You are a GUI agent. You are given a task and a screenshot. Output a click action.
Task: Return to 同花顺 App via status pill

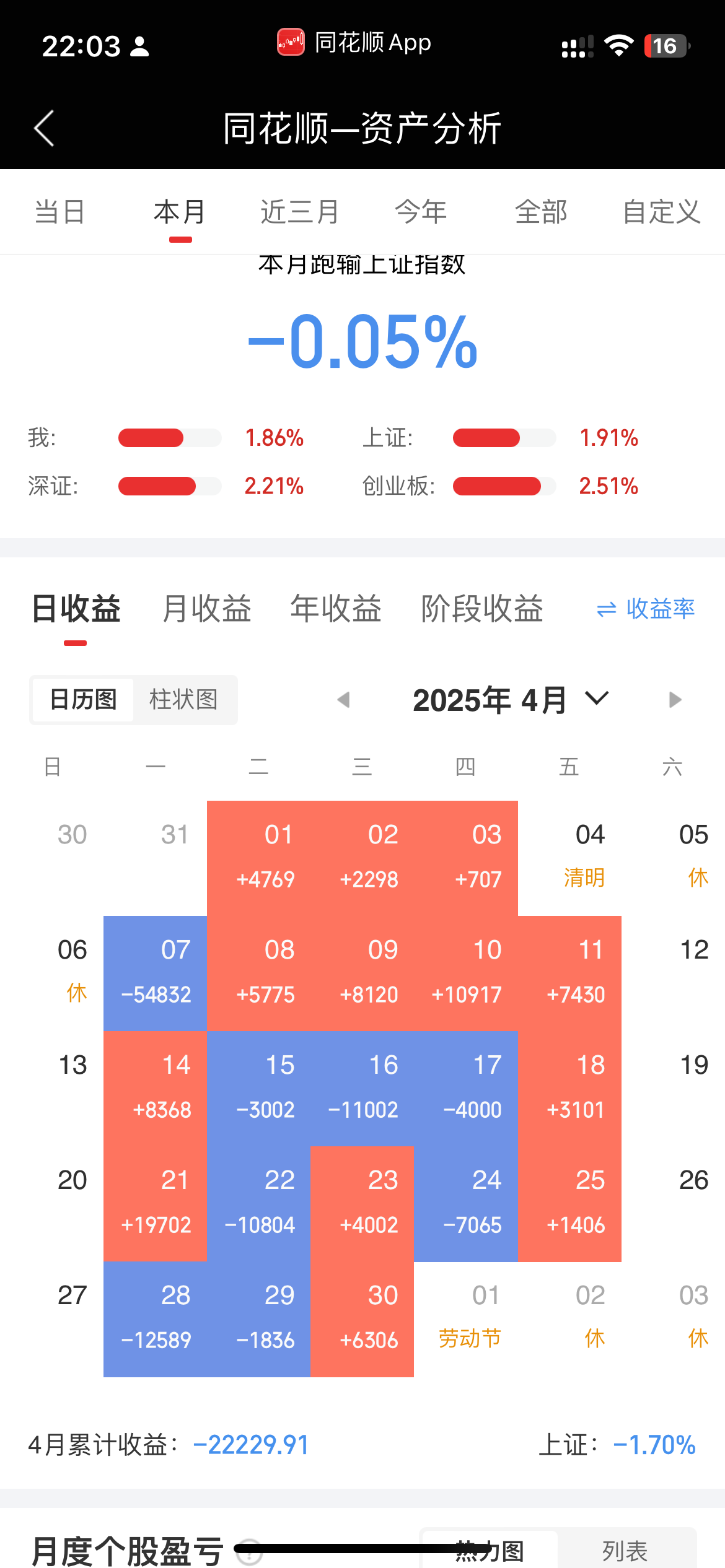[x=354, y=43]
